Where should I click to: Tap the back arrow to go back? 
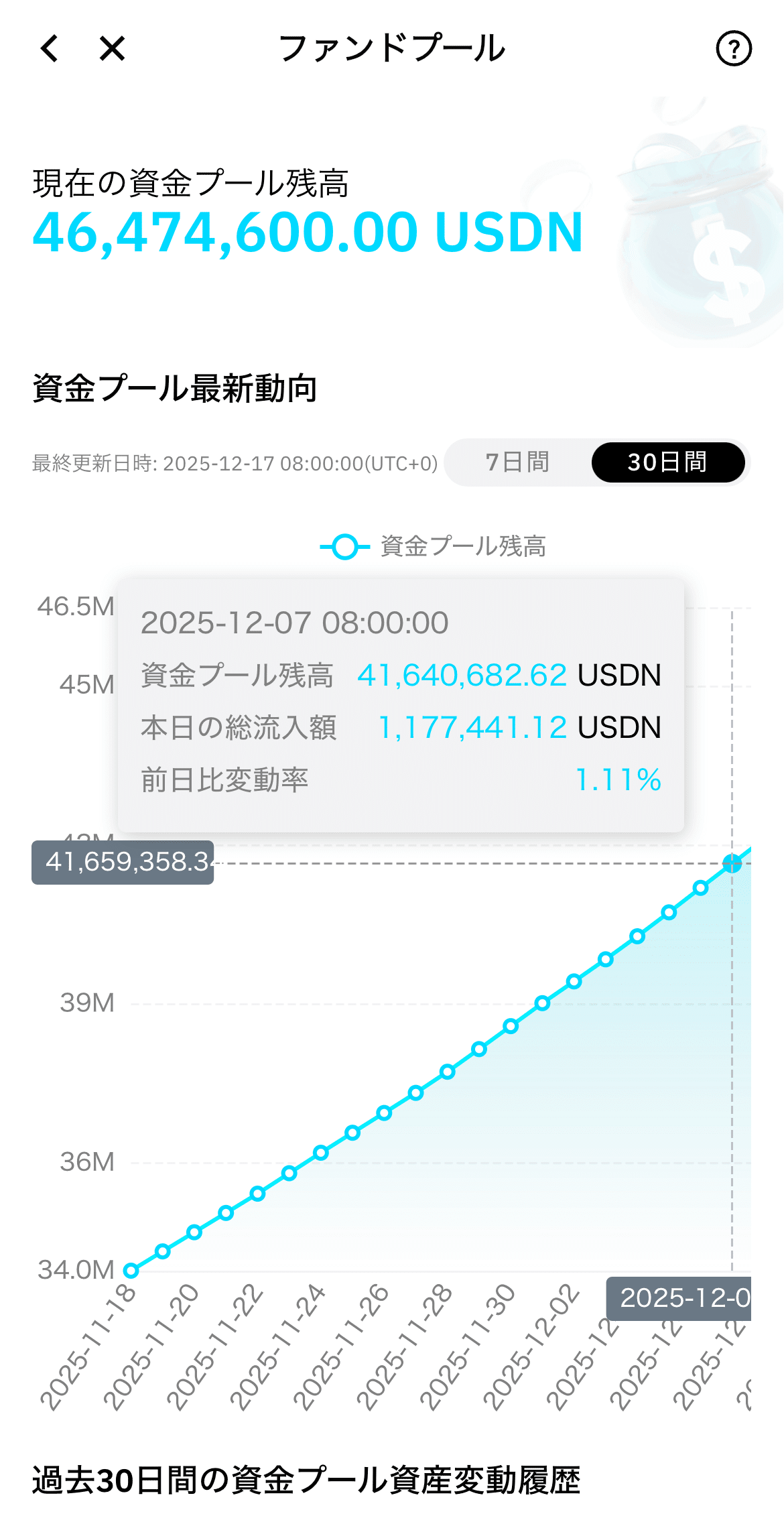50,48
